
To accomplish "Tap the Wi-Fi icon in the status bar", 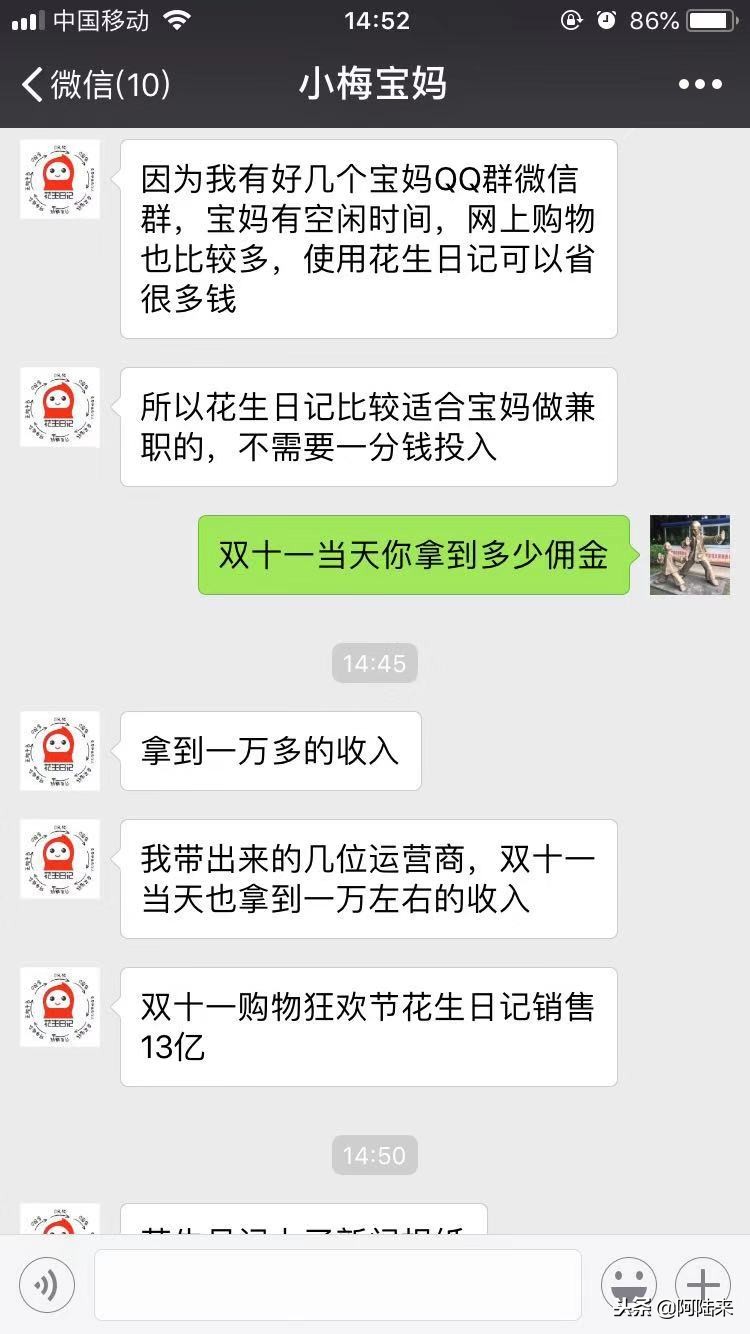I will click(x=176, y=18).
